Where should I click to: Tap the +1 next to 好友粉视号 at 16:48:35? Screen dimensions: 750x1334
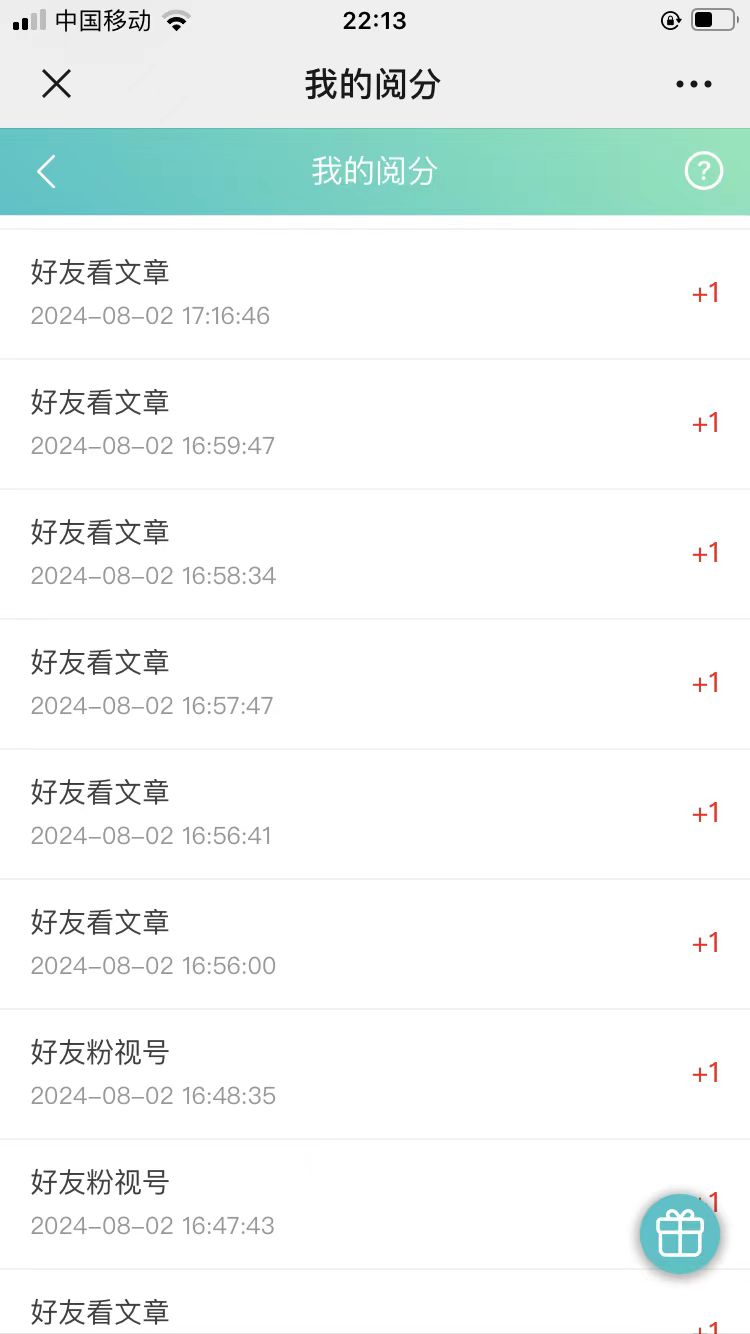coord(705,1072)
